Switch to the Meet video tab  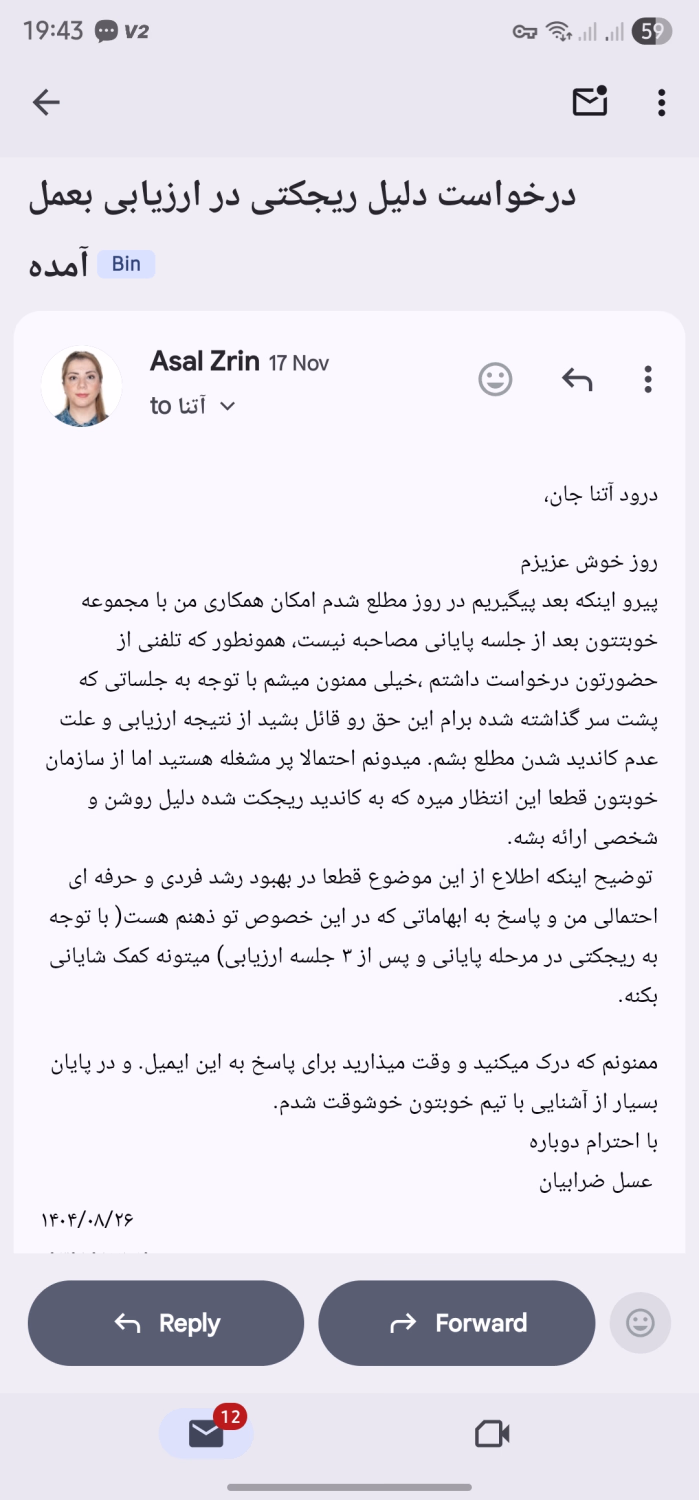[492, 1434]
